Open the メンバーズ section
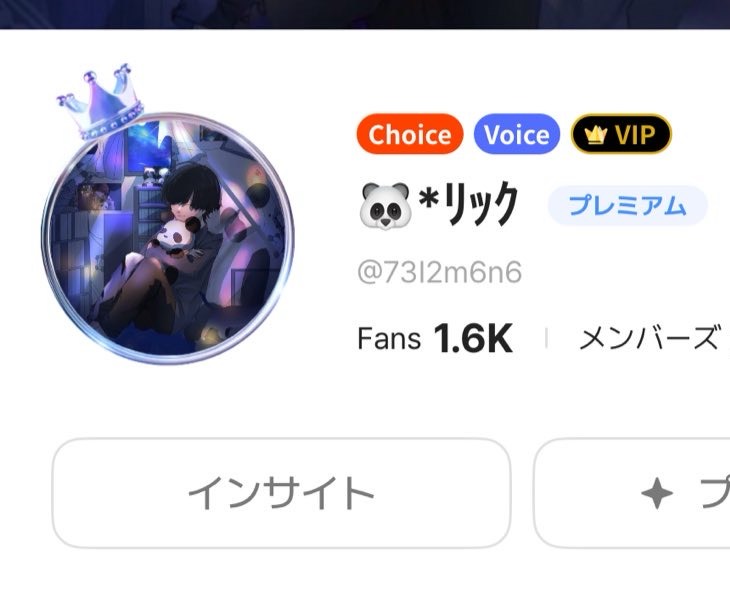The height and width of the screenshot is (616, 730). coord(648,339)
